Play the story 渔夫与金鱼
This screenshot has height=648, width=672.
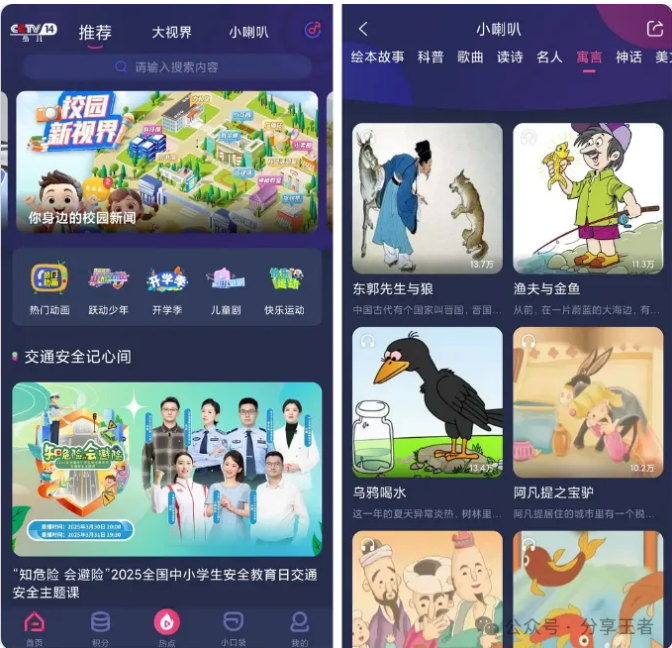588,198
